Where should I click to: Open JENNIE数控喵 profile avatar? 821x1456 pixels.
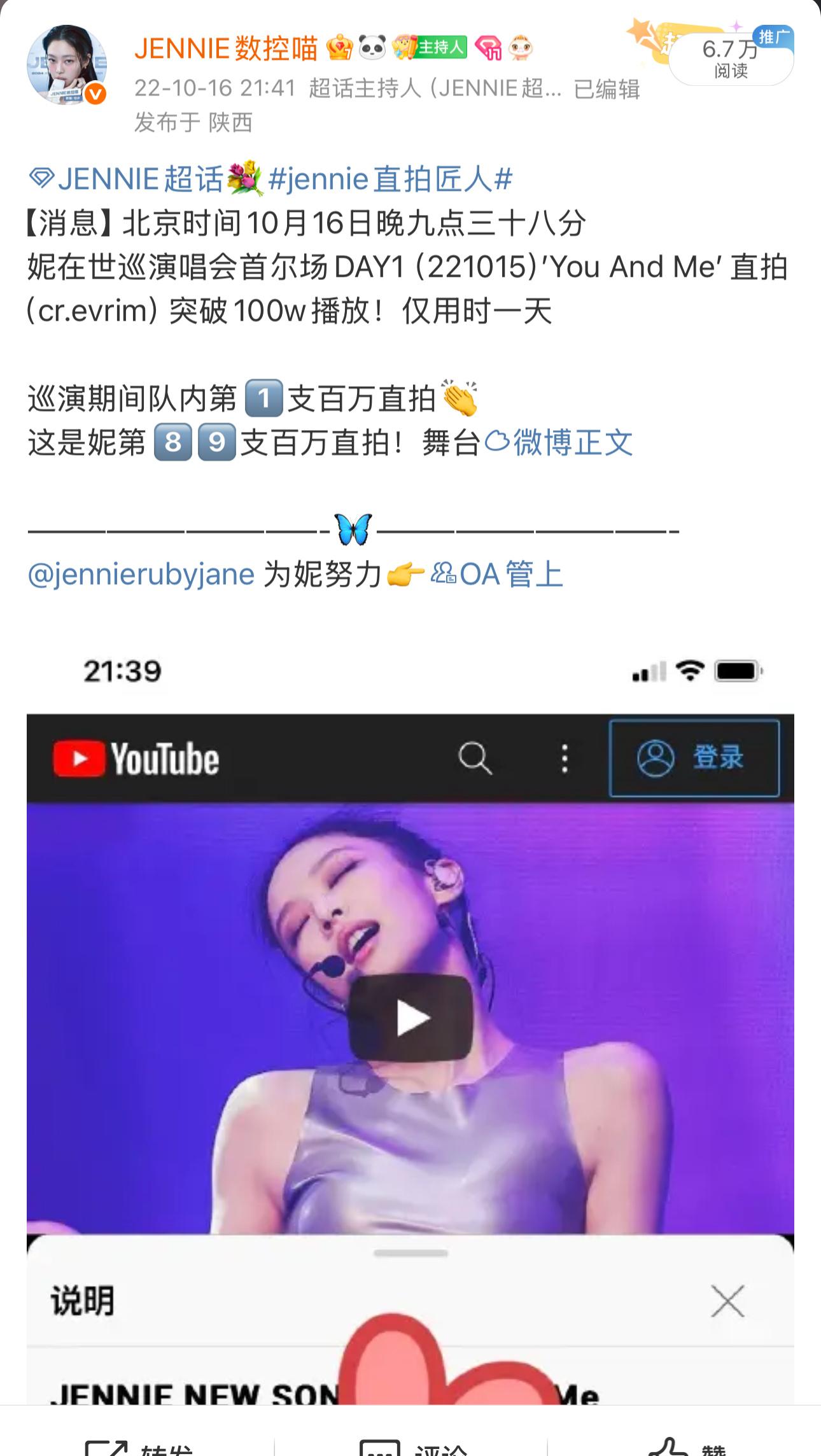pos(66,65)
